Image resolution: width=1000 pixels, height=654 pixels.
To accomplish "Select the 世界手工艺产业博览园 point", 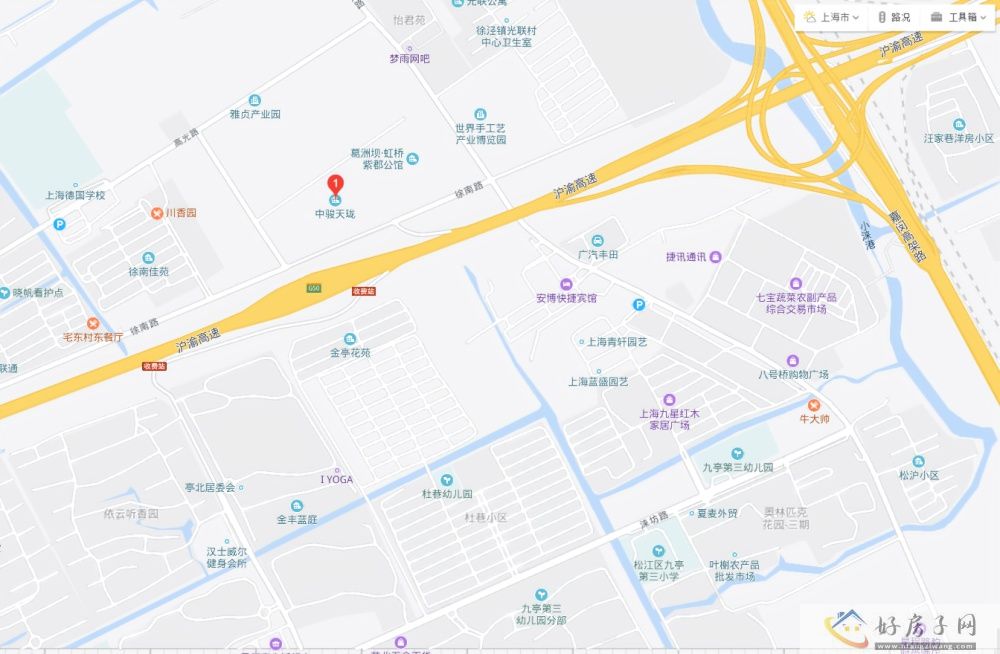I will click(x=481, y=115).
